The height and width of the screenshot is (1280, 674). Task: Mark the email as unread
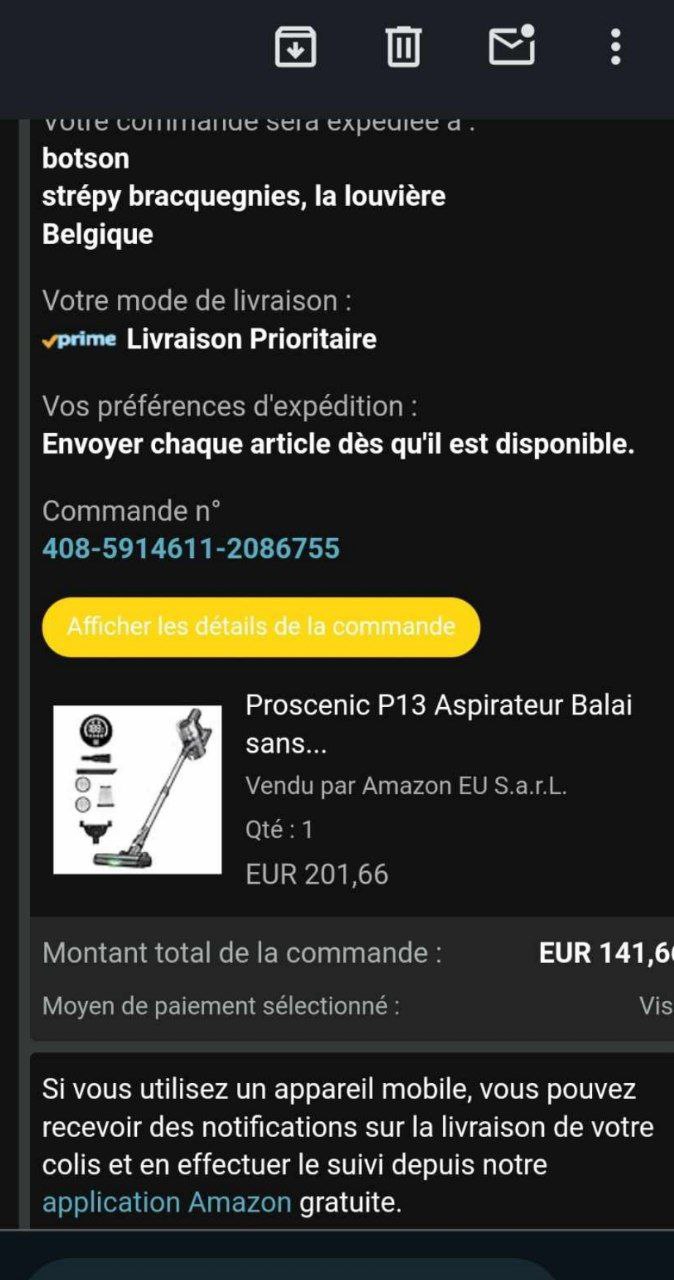[511, 47]
